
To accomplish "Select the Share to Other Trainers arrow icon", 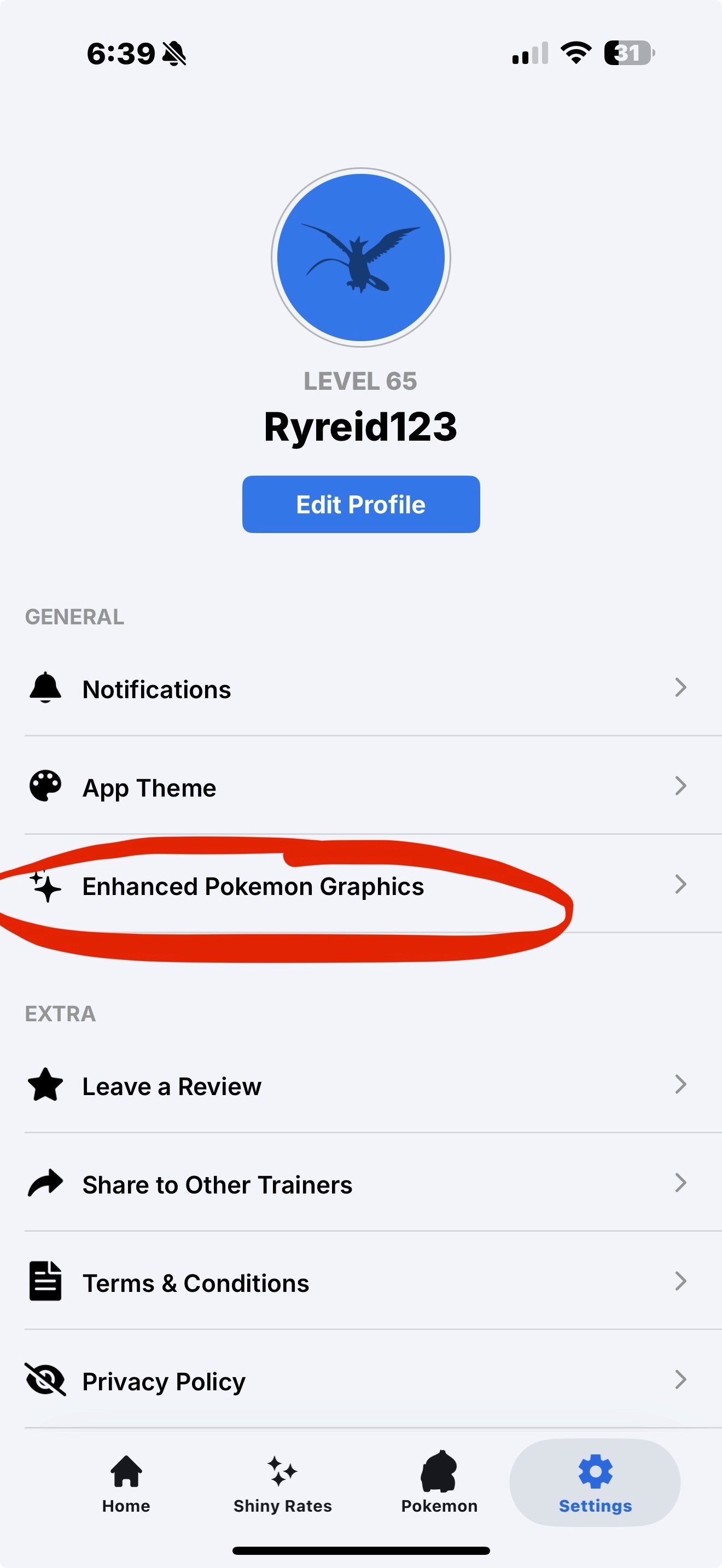I will [x=44, y=1183].
